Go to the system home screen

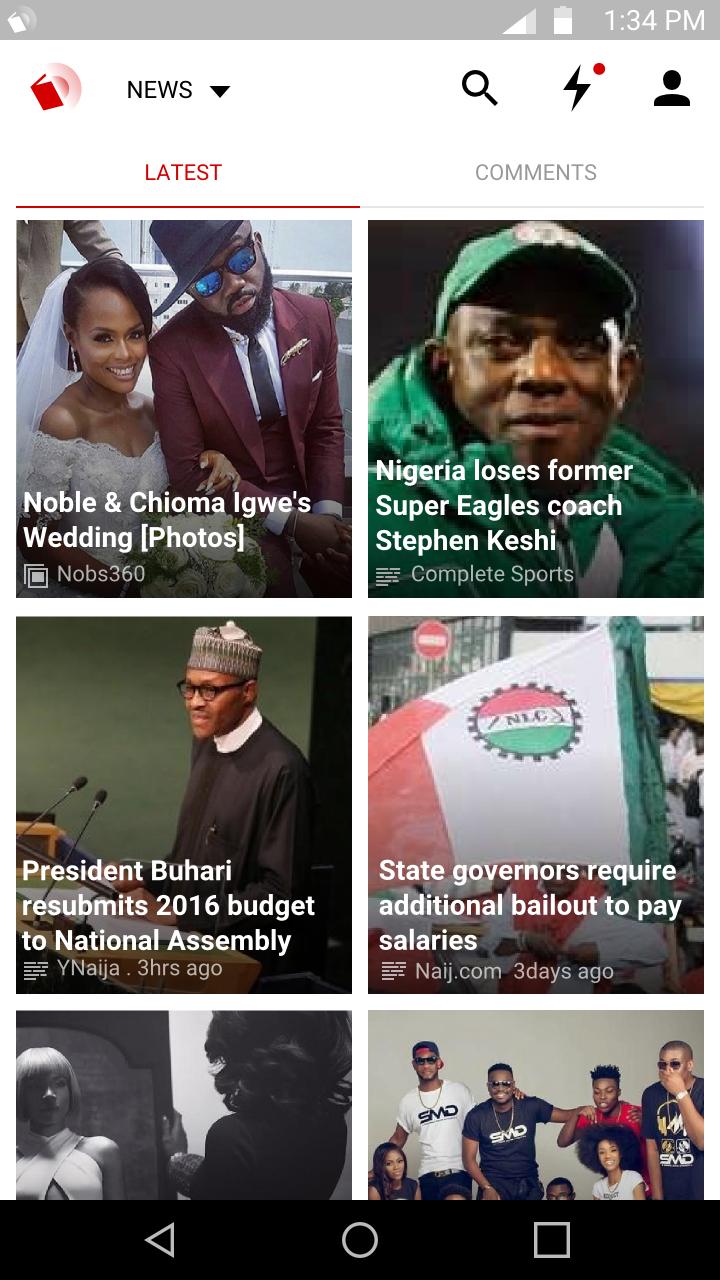tap(360, 1240)
